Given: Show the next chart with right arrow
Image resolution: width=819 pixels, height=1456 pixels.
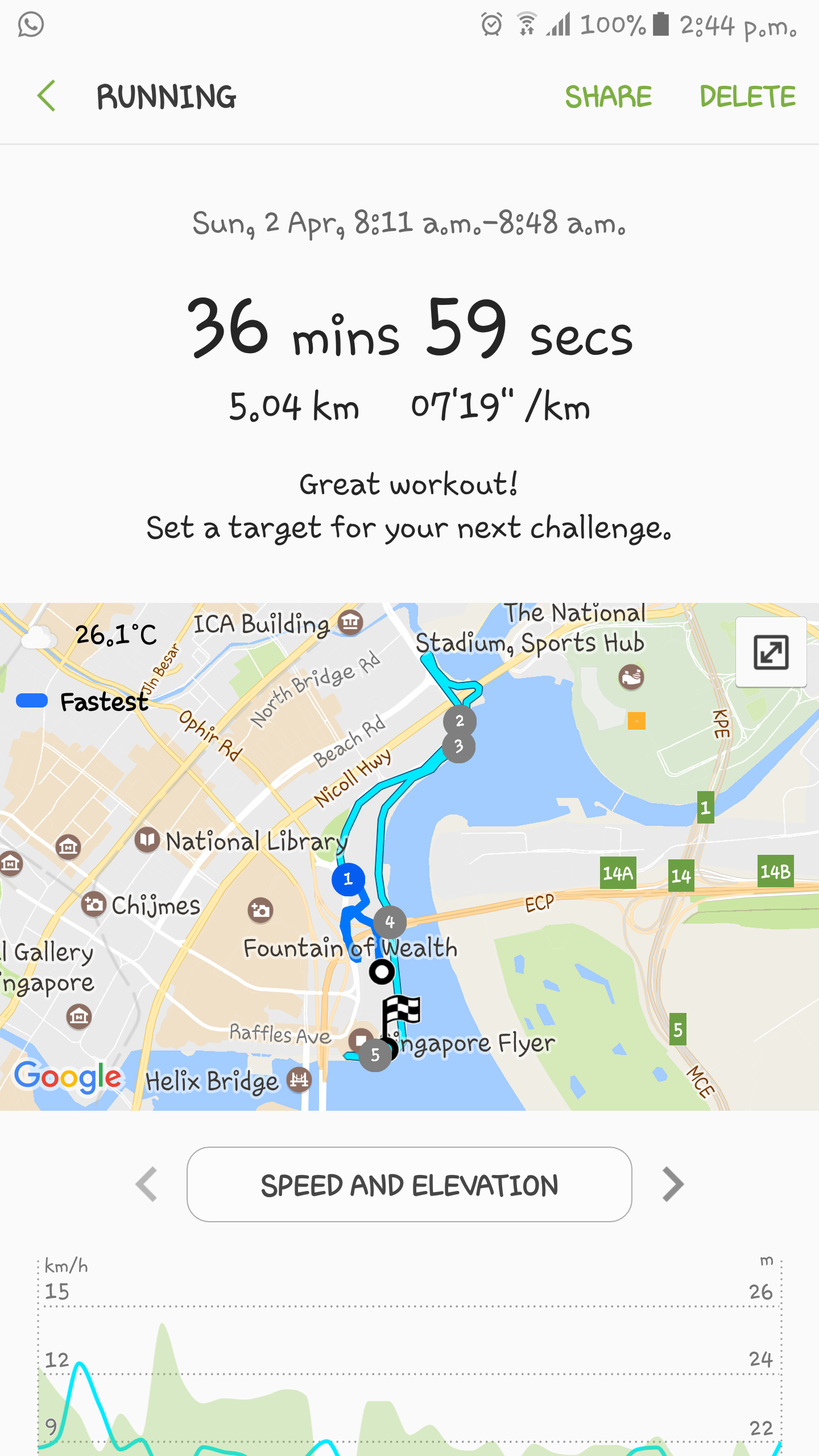Looking at the screenshot, I should (x=672, y=1185).
